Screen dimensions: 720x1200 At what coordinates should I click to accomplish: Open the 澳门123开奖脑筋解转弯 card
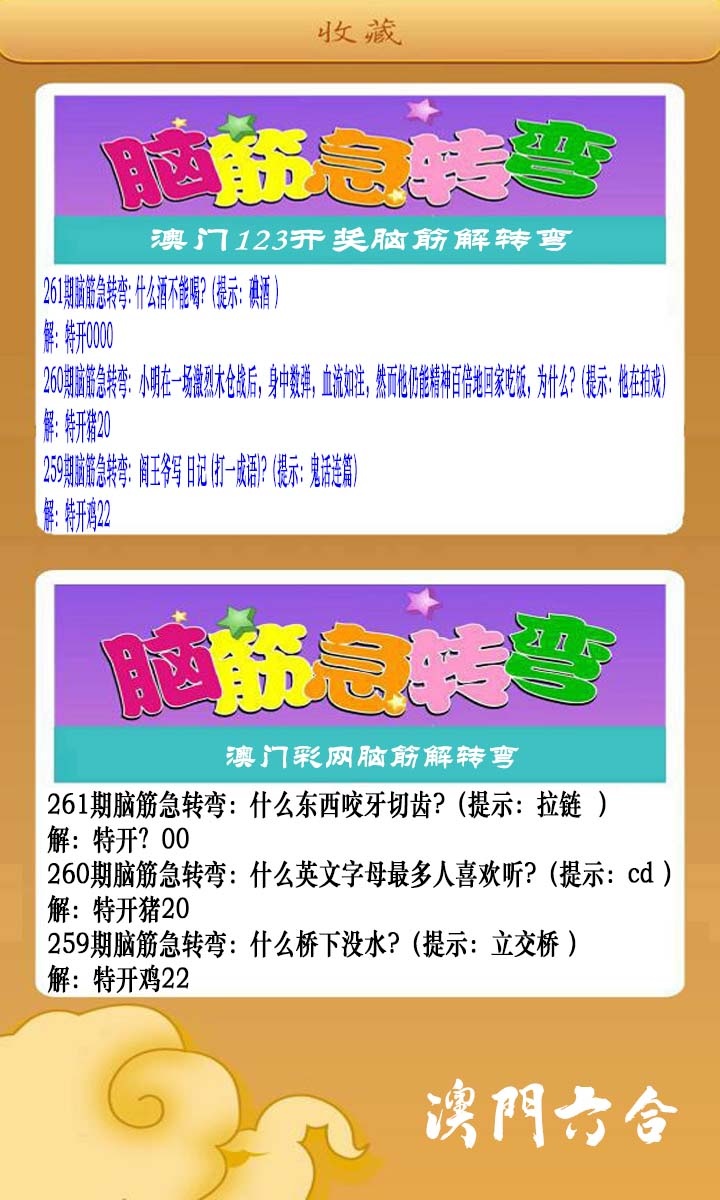click(360, 308)
